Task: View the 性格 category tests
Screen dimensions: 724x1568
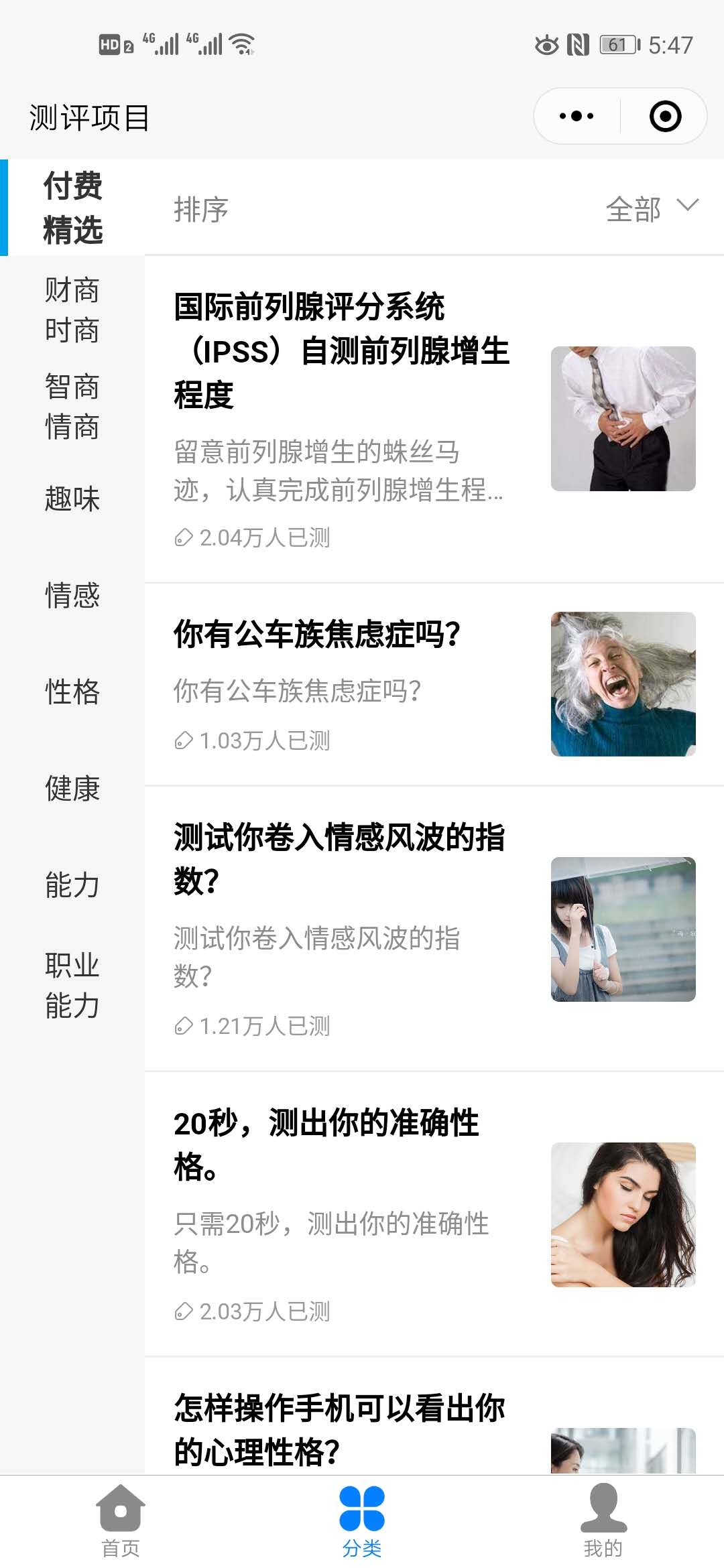Action: coord(72,692)
